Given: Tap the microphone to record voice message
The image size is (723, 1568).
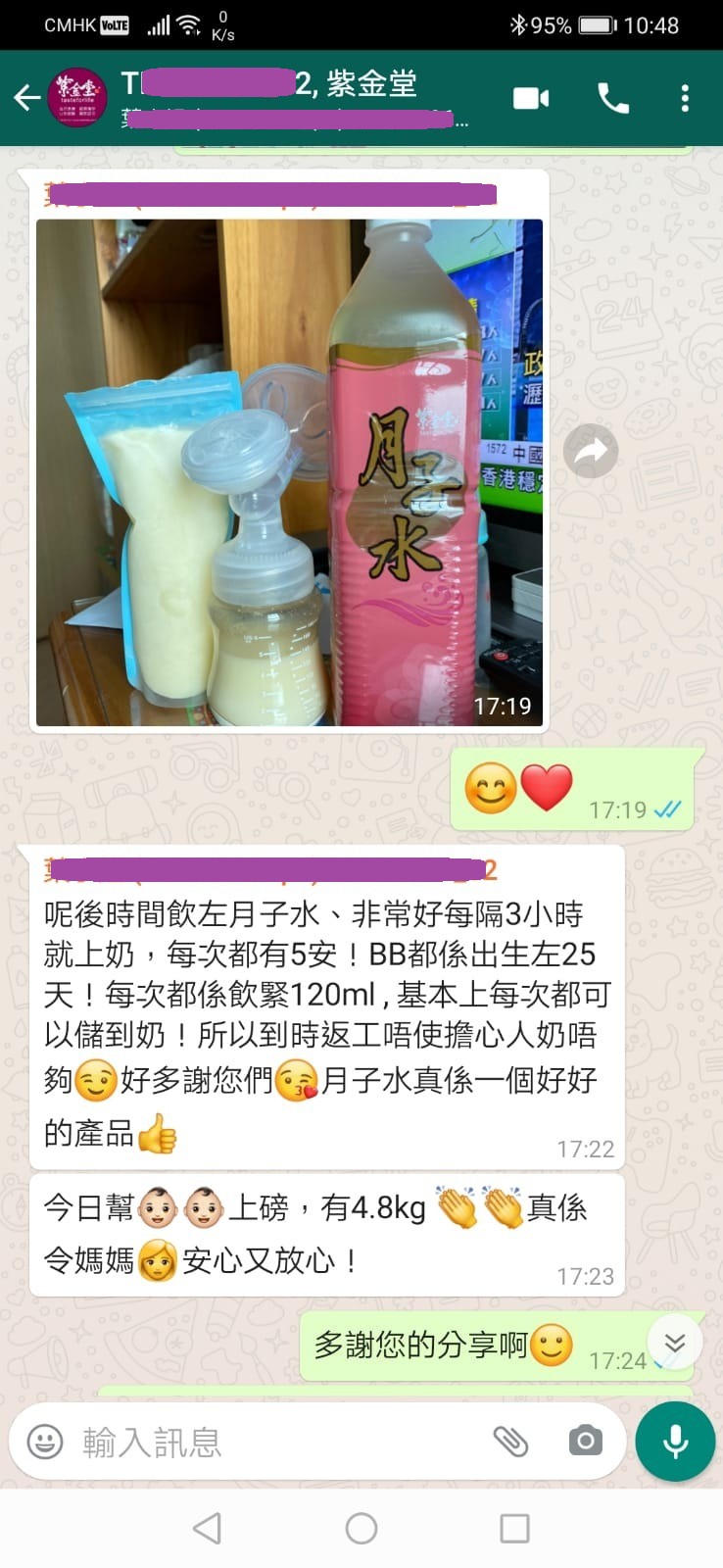Looking at the screenshot, I should [x=673, y=1441].
